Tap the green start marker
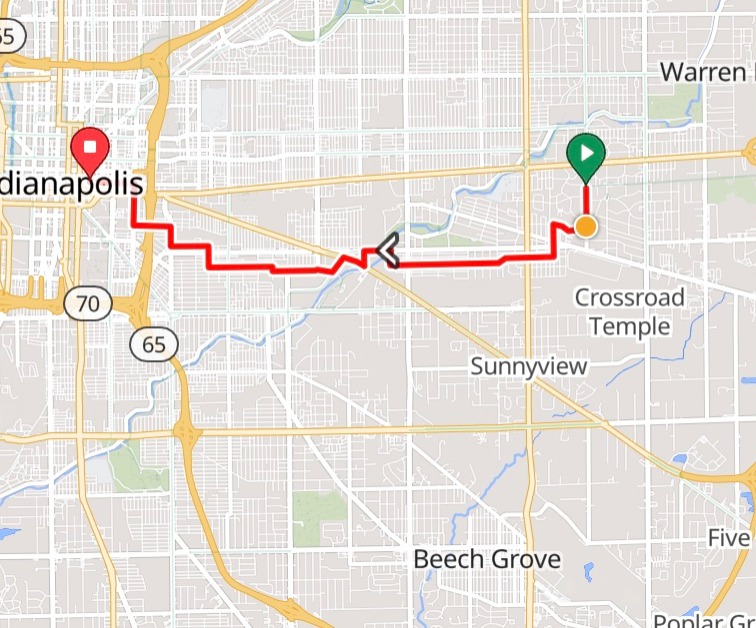The height and width of the screenshot is (628, 756). [585, 156]
